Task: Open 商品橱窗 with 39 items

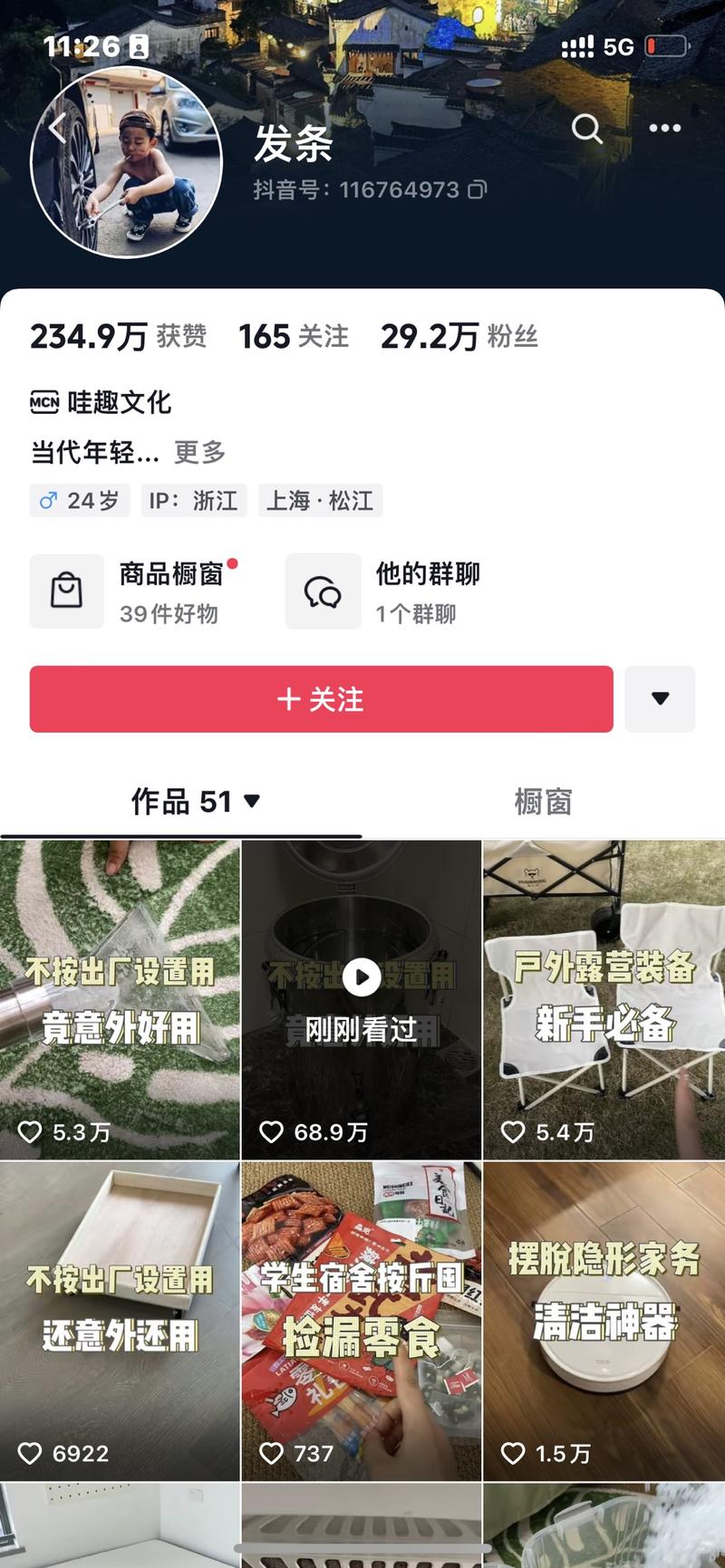Action: [x=134, y=592]
